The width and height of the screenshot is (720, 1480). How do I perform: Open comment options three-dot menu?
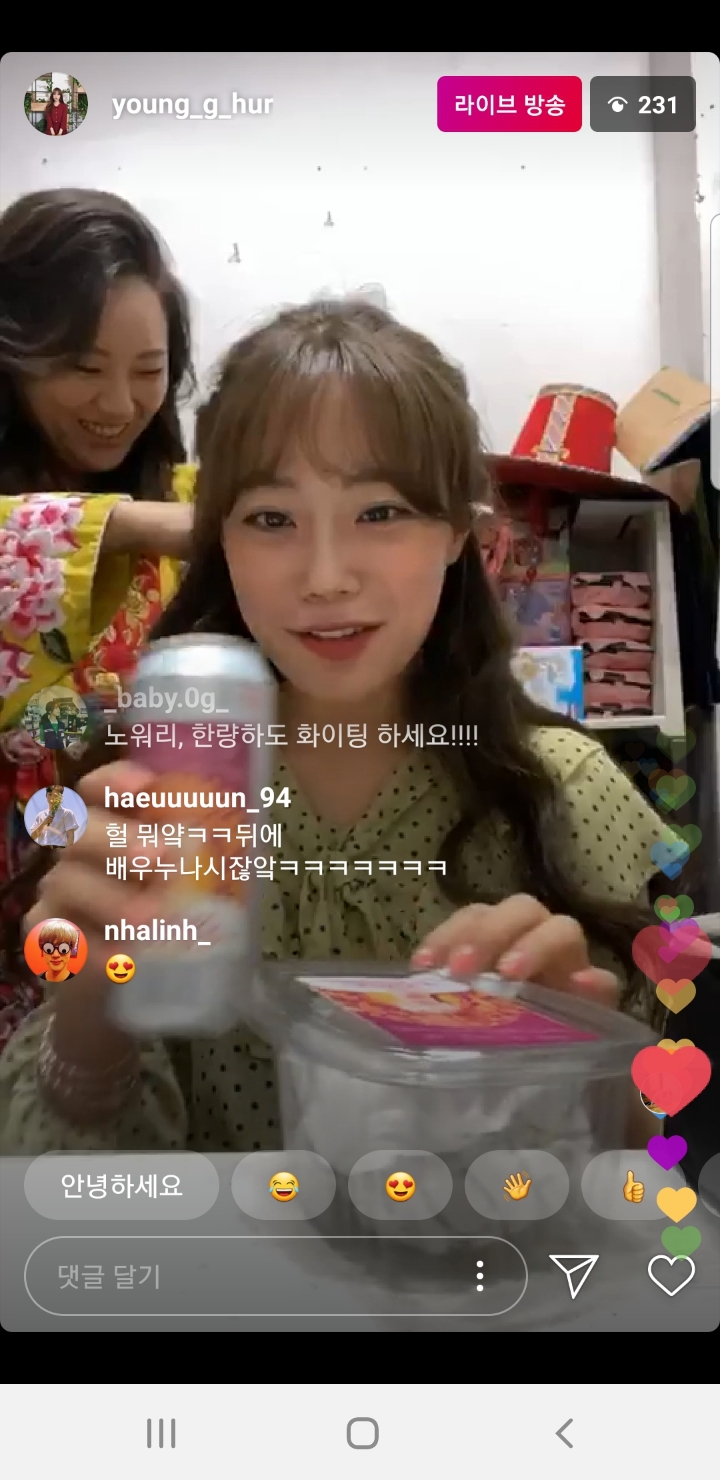click(x=480, y=1276)
